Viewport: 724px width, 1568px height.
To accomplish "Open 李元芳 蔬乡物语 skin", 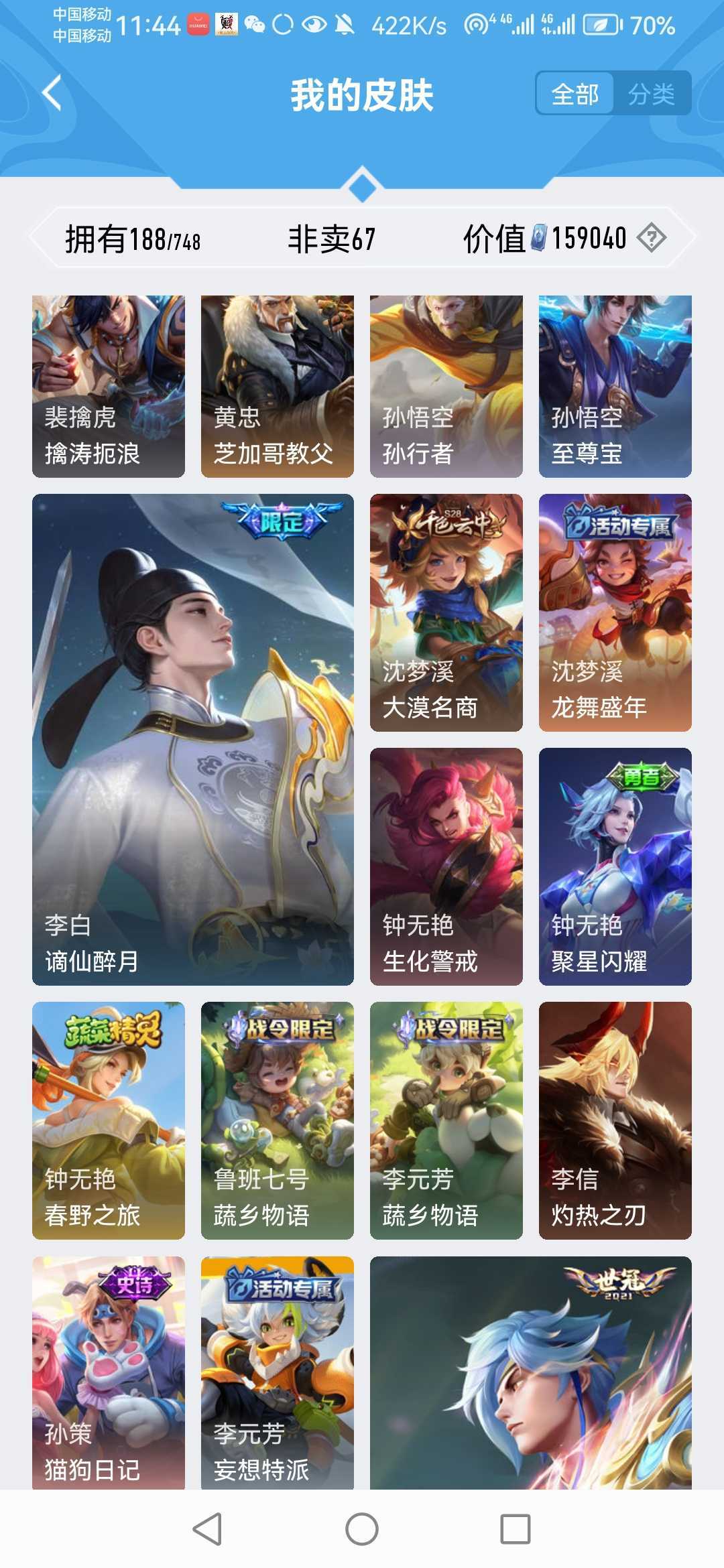I will [446, 1120].
